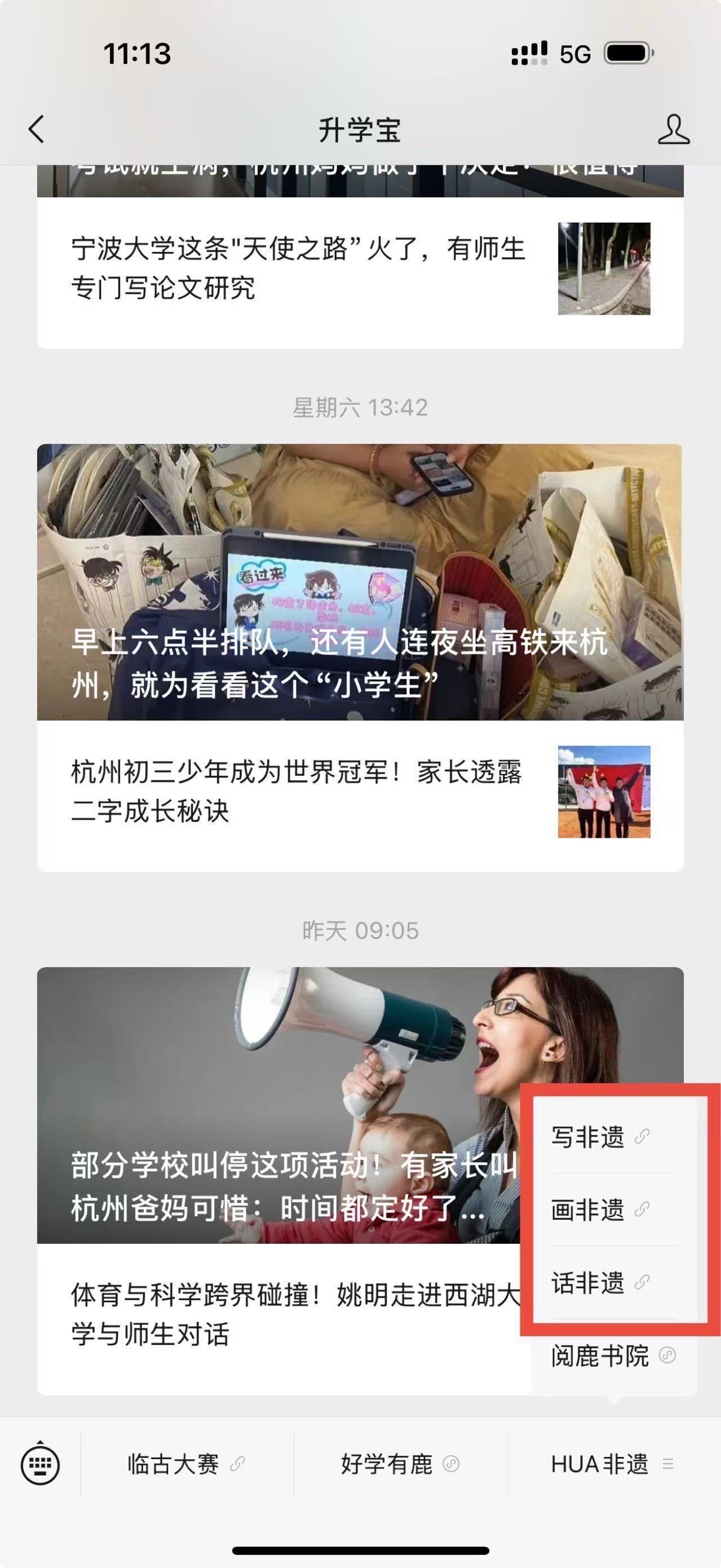721x1568 pixels.
Task: Open the 好学有鹿 menu item
Action: [x=400, y=1464]
